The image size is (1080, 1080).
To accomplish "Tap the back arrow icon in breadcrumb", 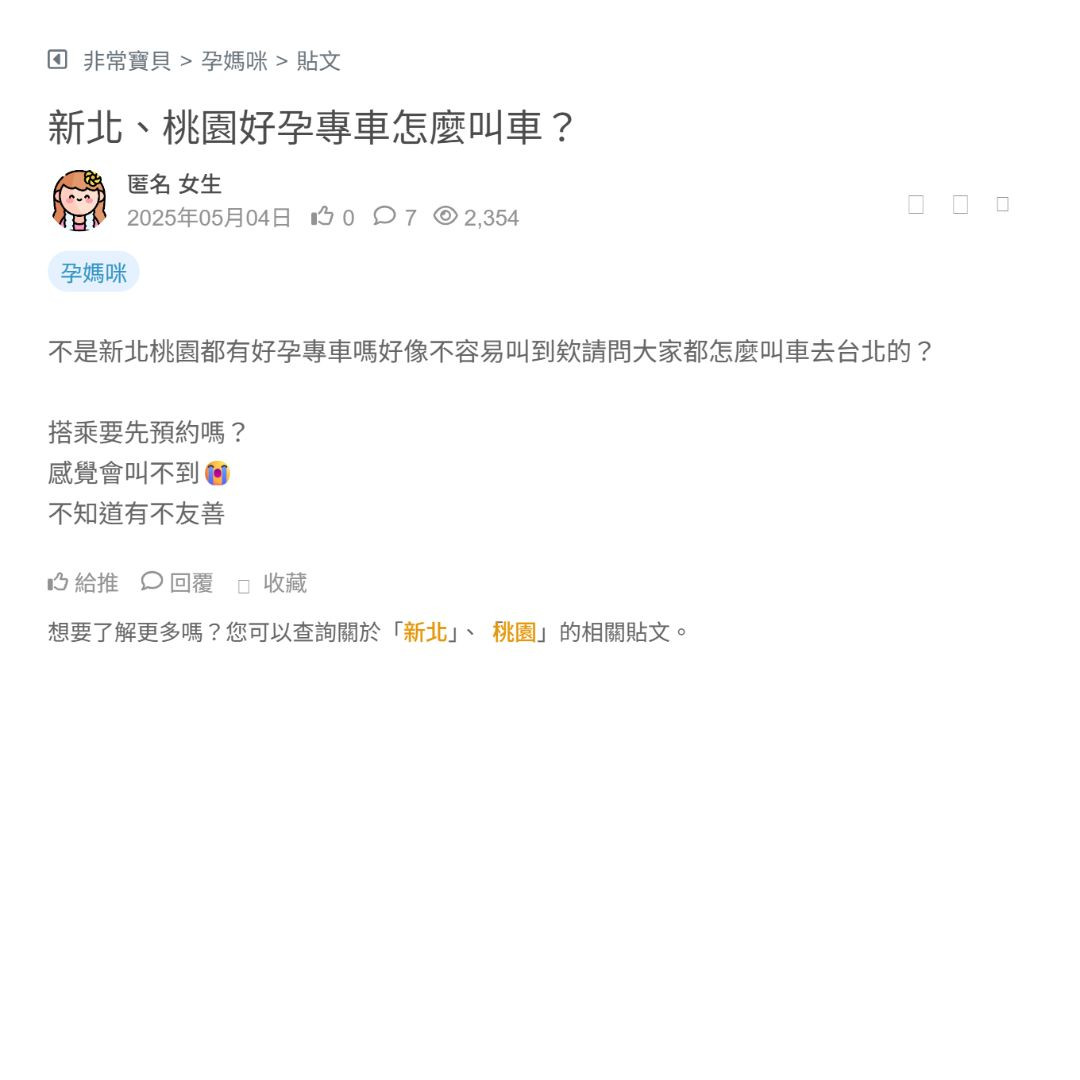I will pos(57,60).
